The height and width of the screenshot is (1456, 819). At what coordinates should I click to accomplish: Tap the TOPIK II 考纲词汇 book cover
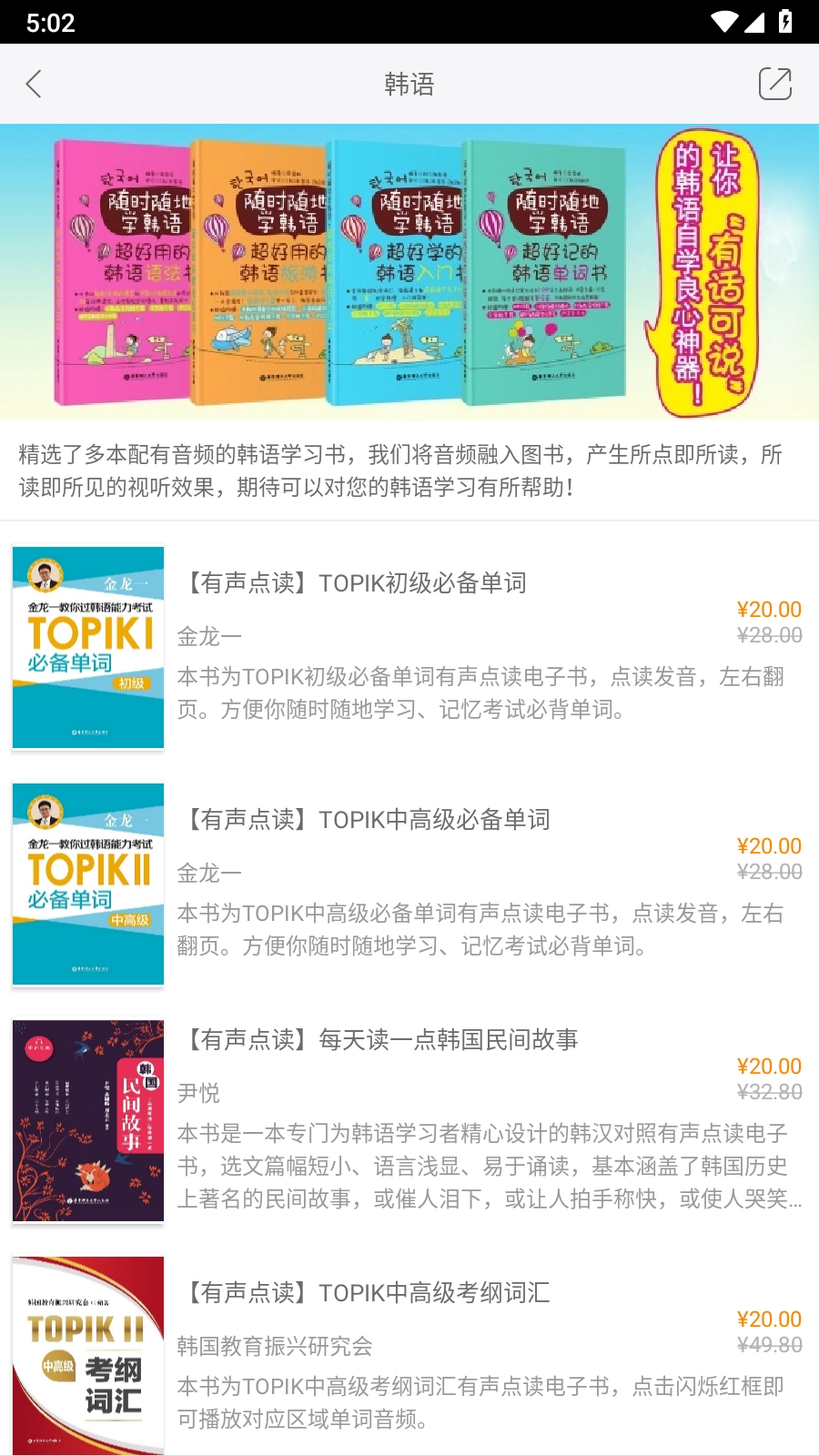click(x=86, y=1356)
